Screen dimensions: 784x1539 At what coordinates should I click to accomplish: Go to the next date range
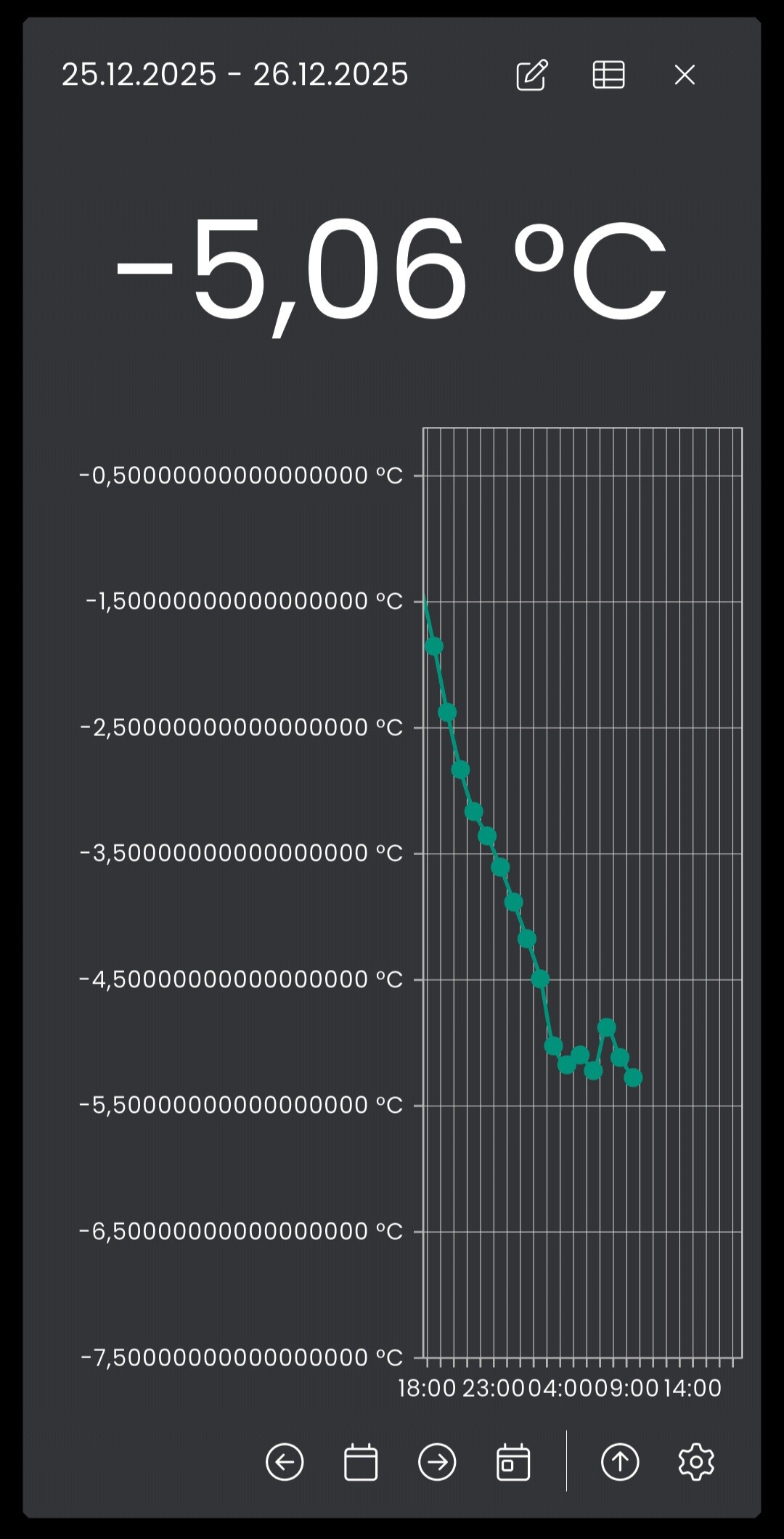tap(437, 1461)
